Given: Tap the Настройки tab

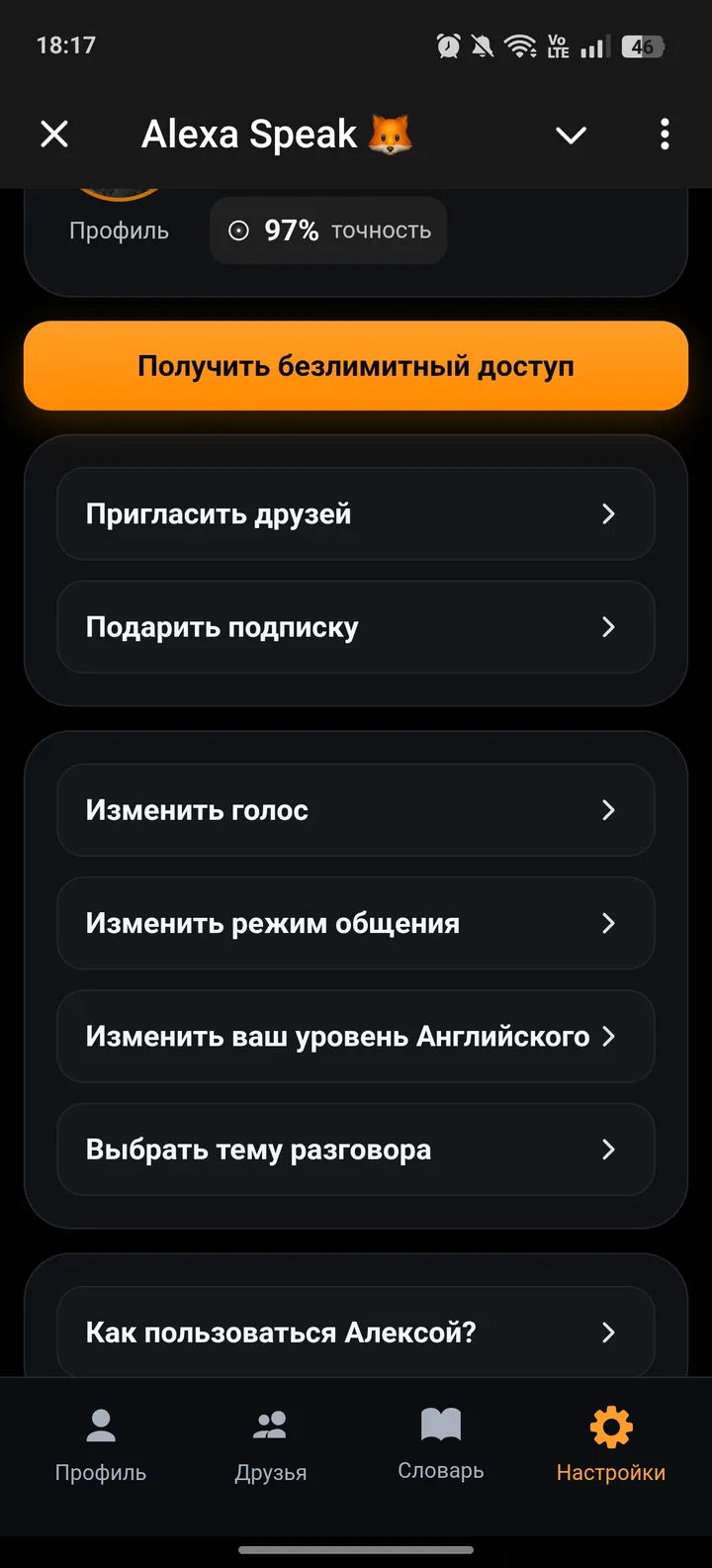Looking at the screenshot, I should coord(610,1445).
